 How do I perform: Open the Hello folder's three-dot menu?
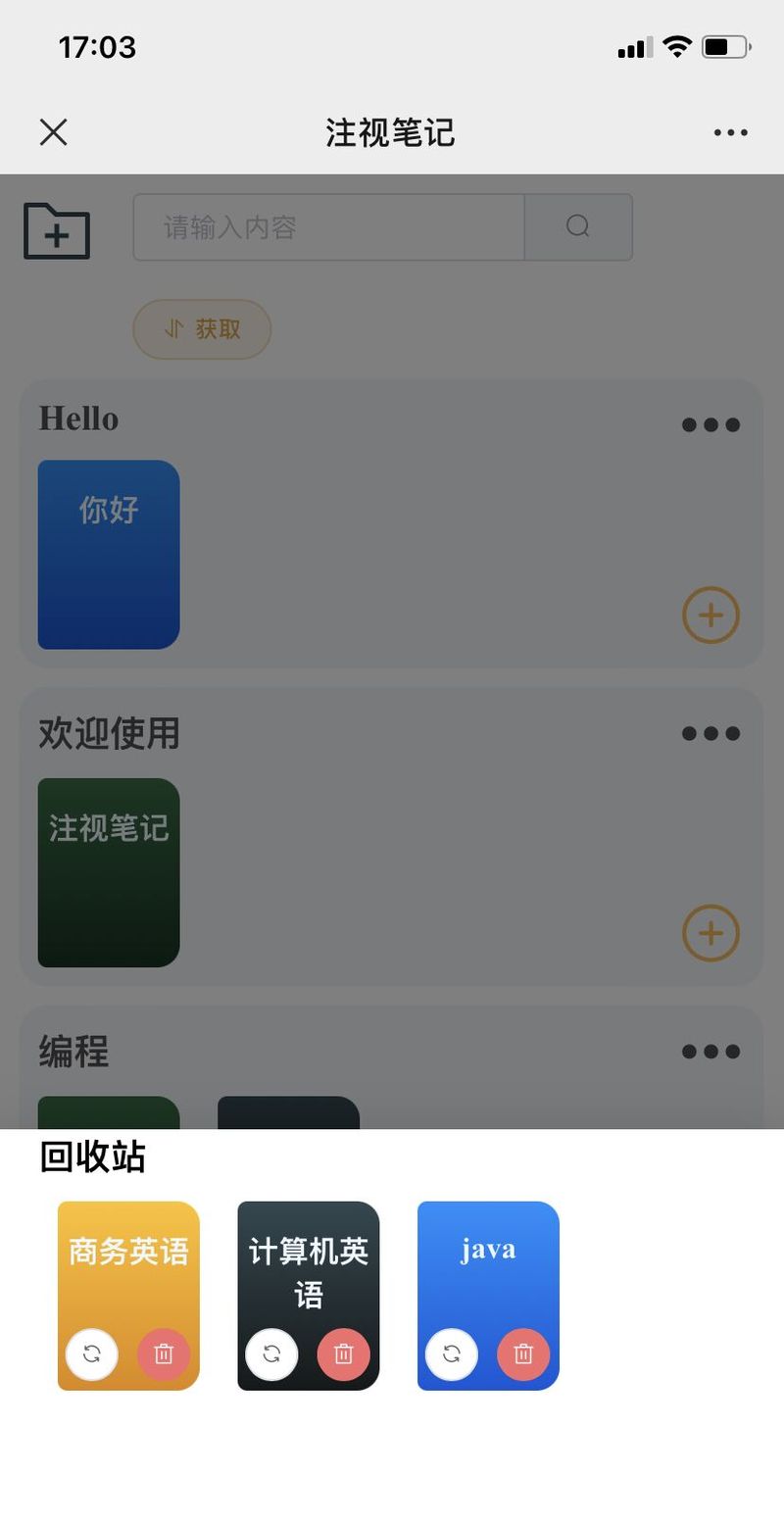tap(710, 424)
